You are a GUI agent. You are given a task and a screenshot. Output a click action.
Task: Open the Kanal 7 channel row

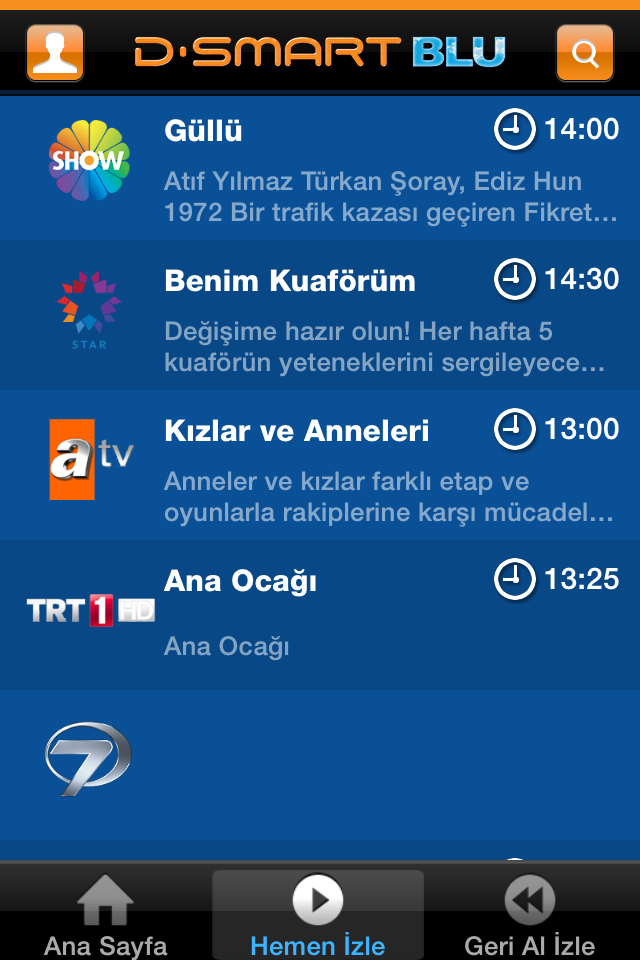(320, 764)
